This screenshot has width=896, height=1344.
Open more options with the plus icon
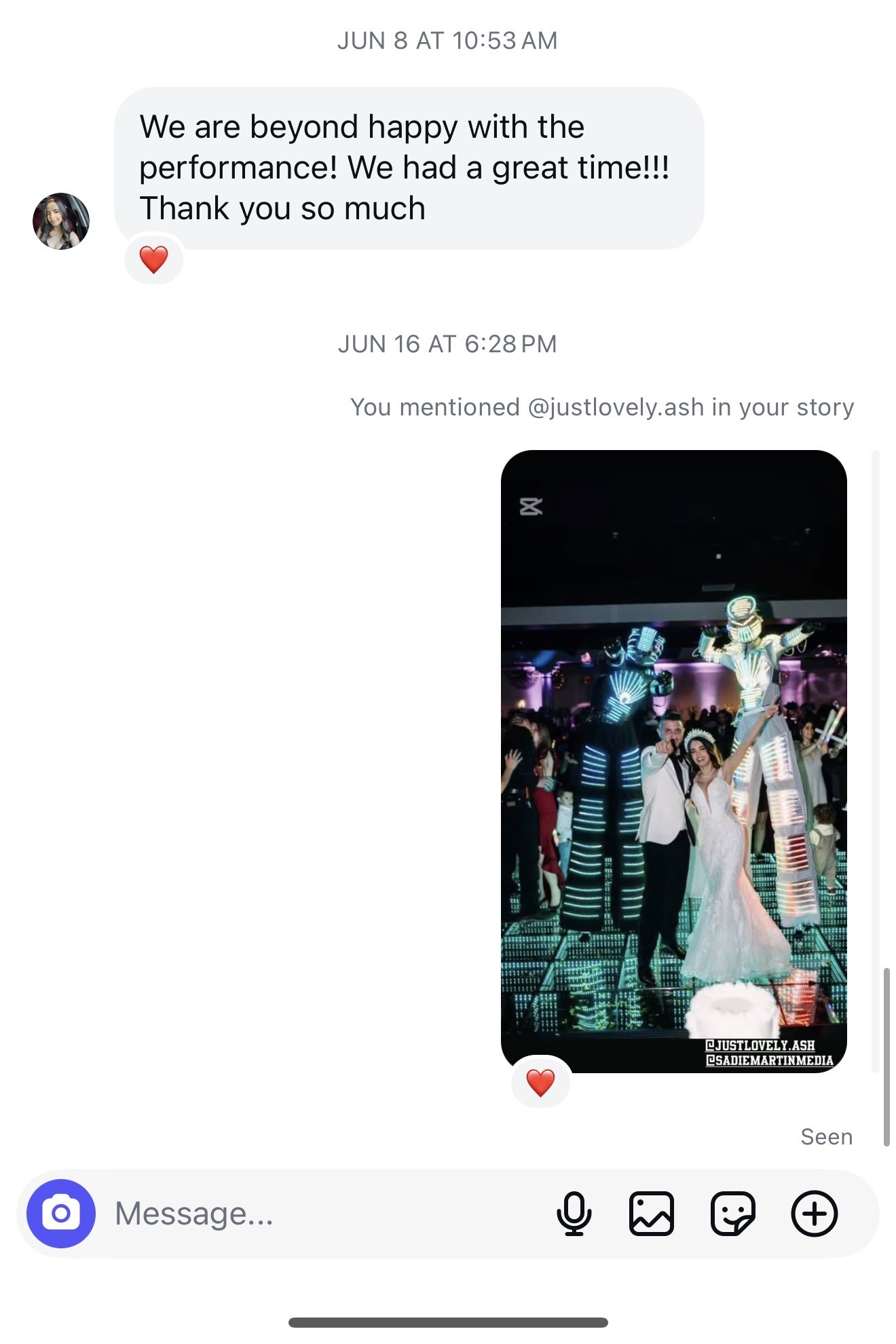pyautogui.click(x=814, y=1213)
